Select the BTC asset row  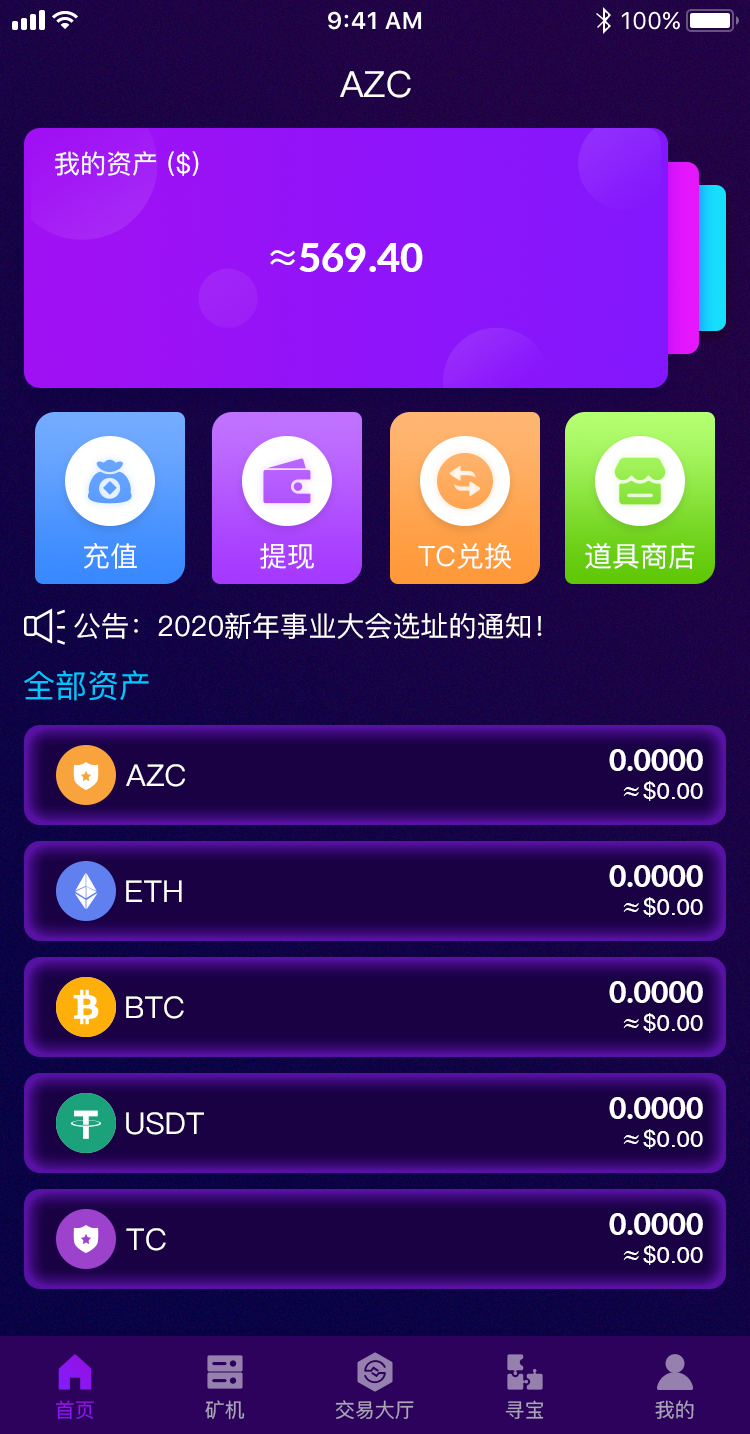375,1007
